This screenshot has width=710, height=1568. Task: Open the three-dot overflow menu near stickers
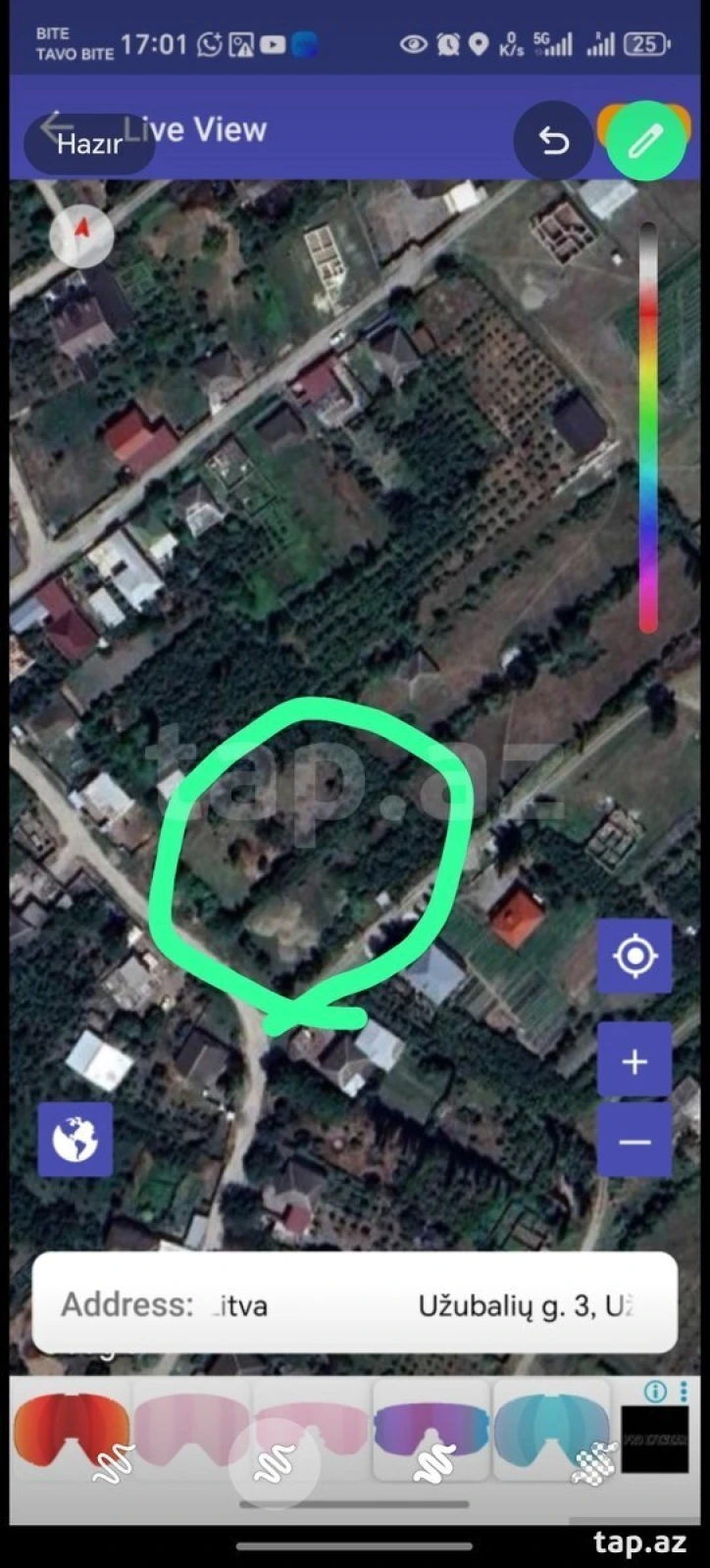coord(684,1391)
